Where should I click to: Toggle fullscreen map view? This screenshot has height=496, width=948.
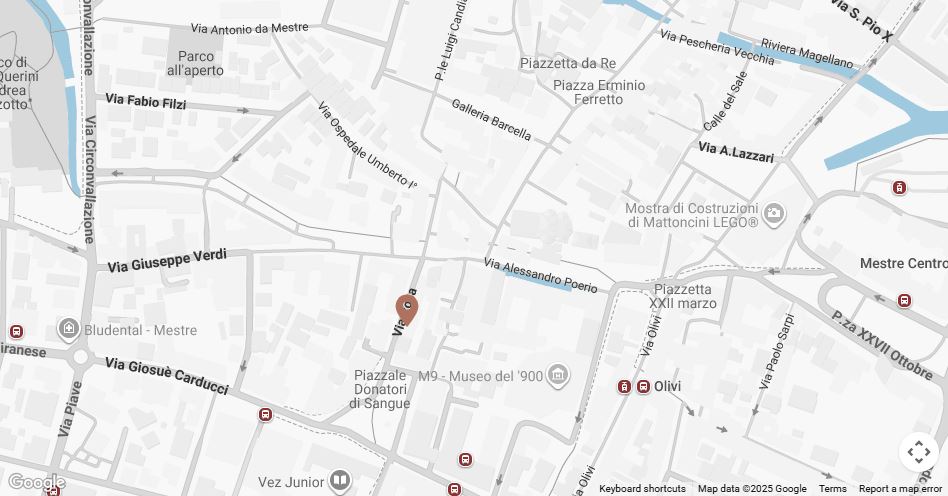click(918, 452)
